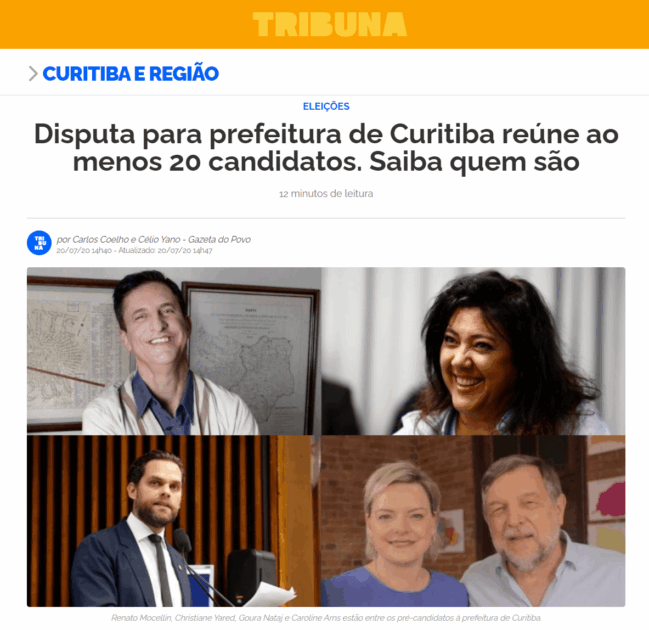The image size is (649, 630).
Task: Open the Tribuna author avatar
Action: click(x=39, y=243)
